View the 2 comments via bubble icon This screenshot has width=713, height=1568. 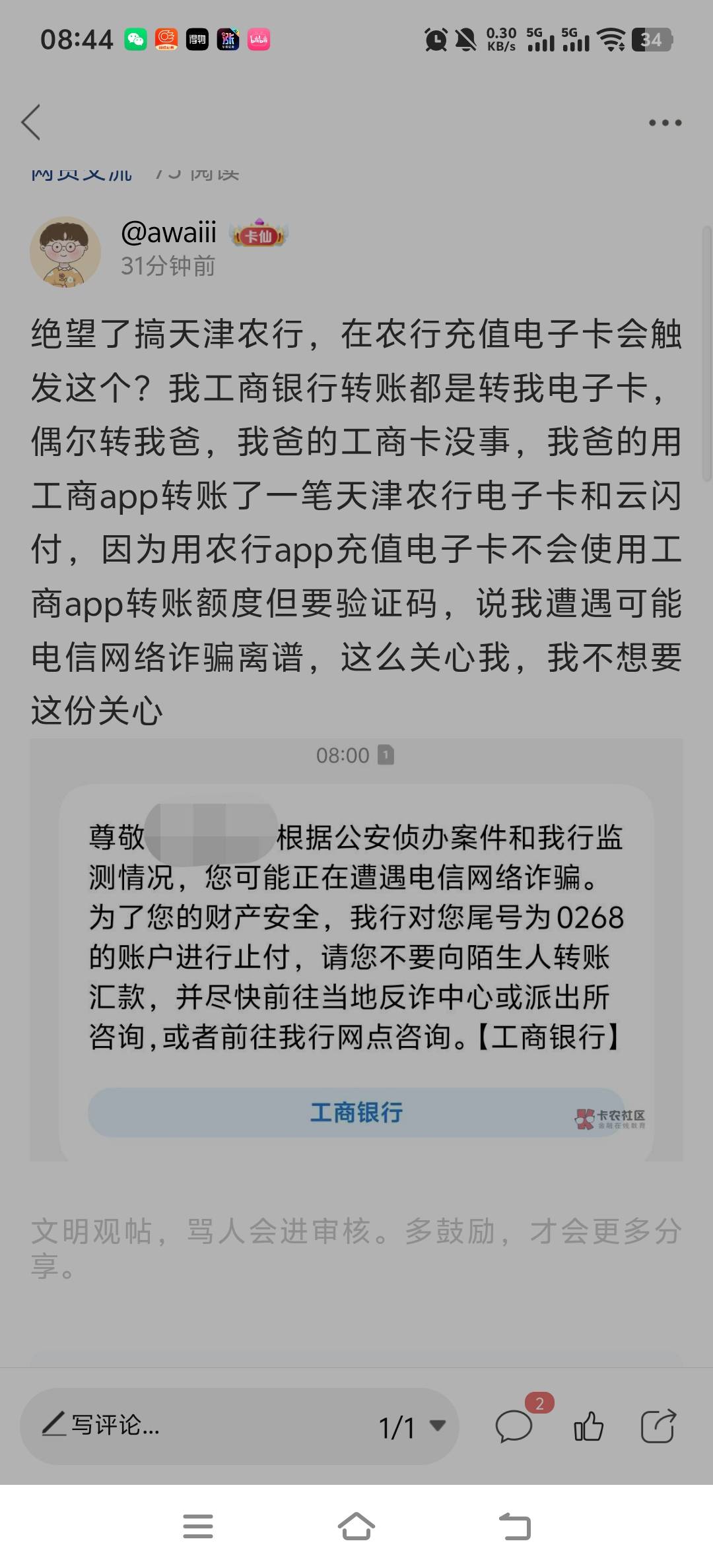point(514,1427)
